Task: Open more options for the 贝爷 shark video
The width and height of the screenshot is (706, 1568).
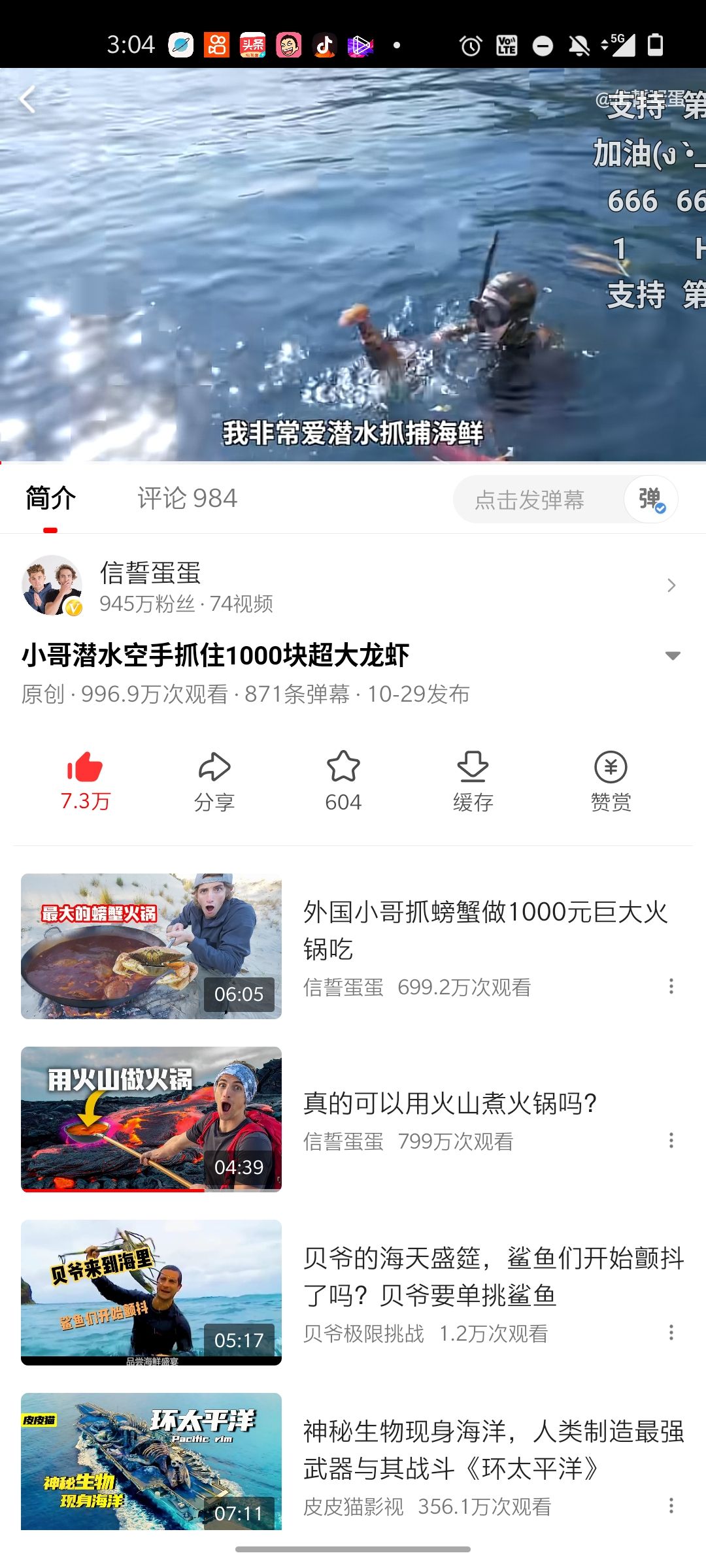Action: (671, 1333)
